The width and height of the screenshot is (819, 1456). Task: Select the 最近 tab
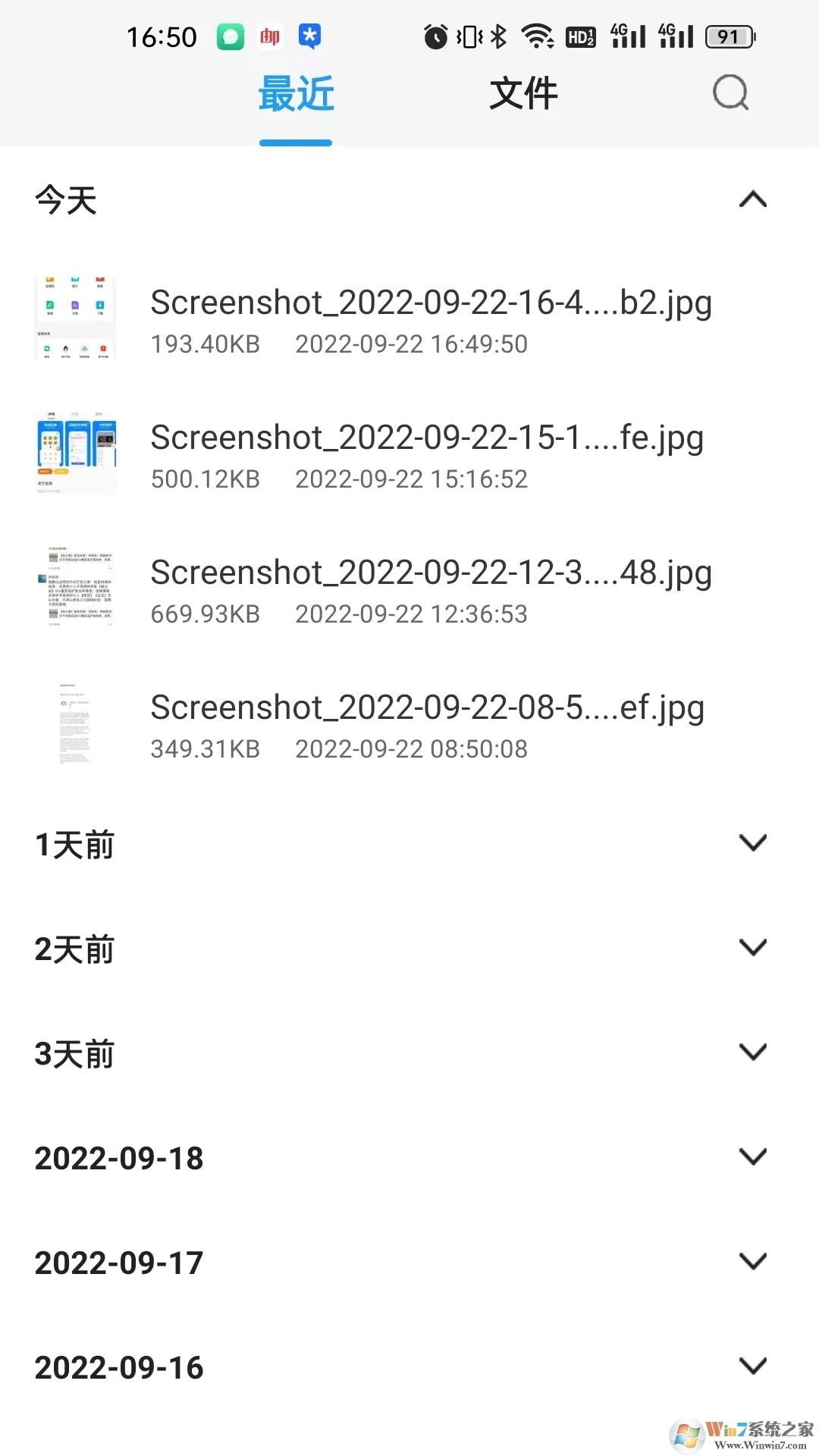coord(295,93)
